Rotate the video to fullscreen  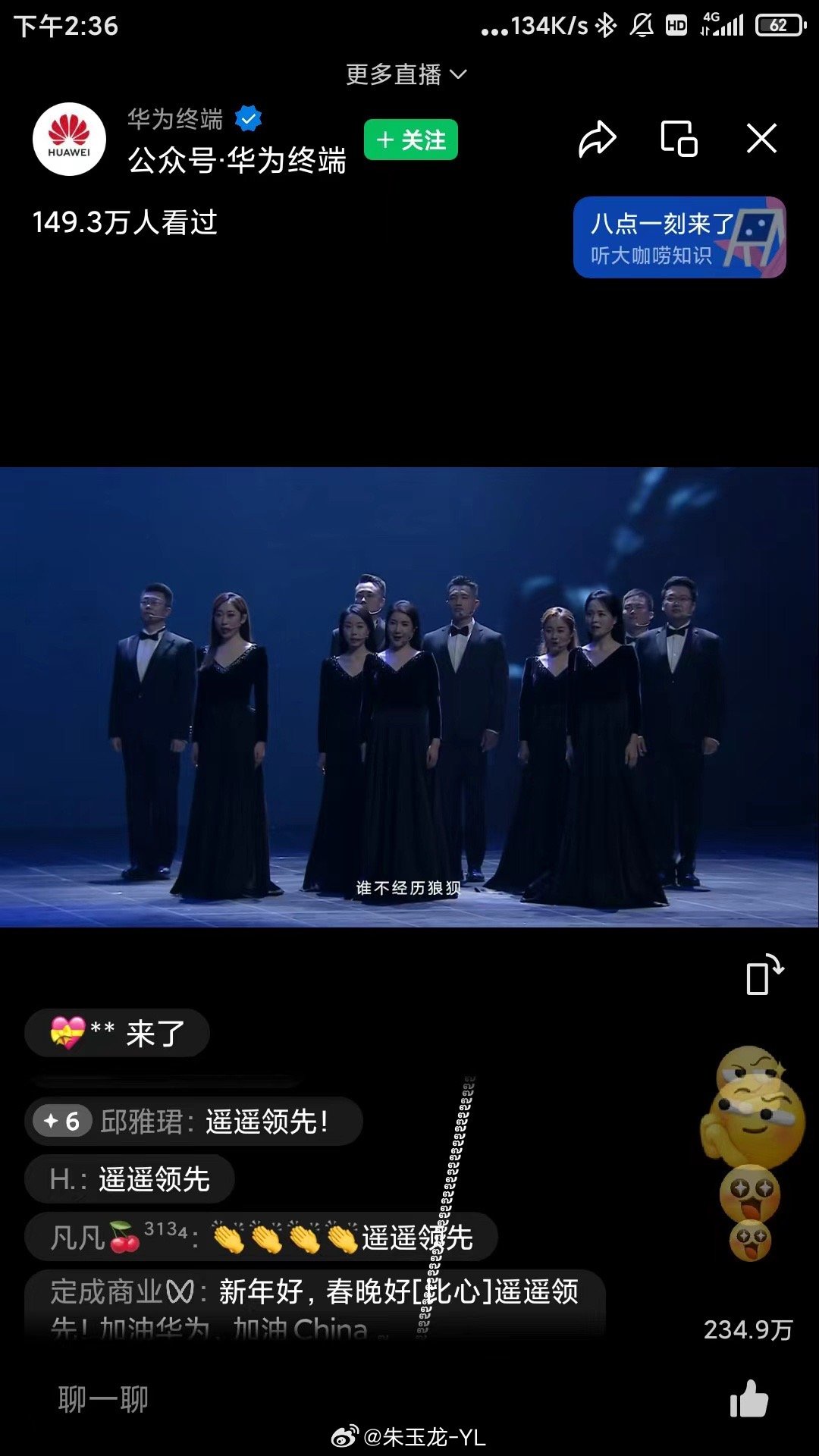coord(764,975)
